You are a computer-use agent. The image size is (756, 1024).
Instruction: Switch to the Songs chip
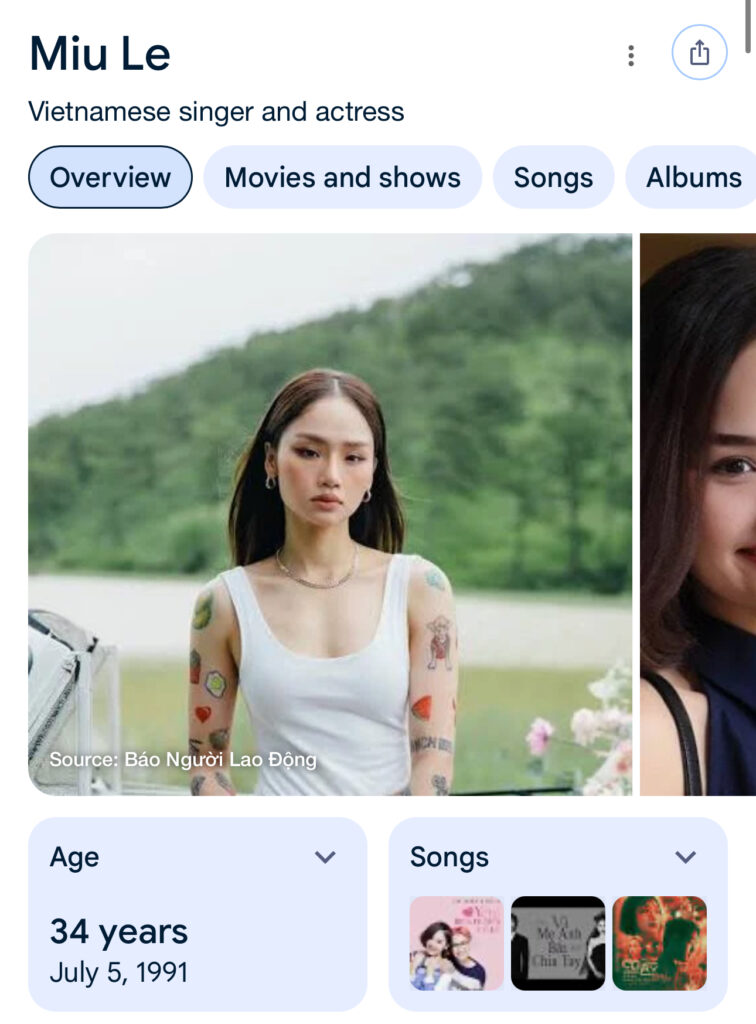click(x=553, y=178)
